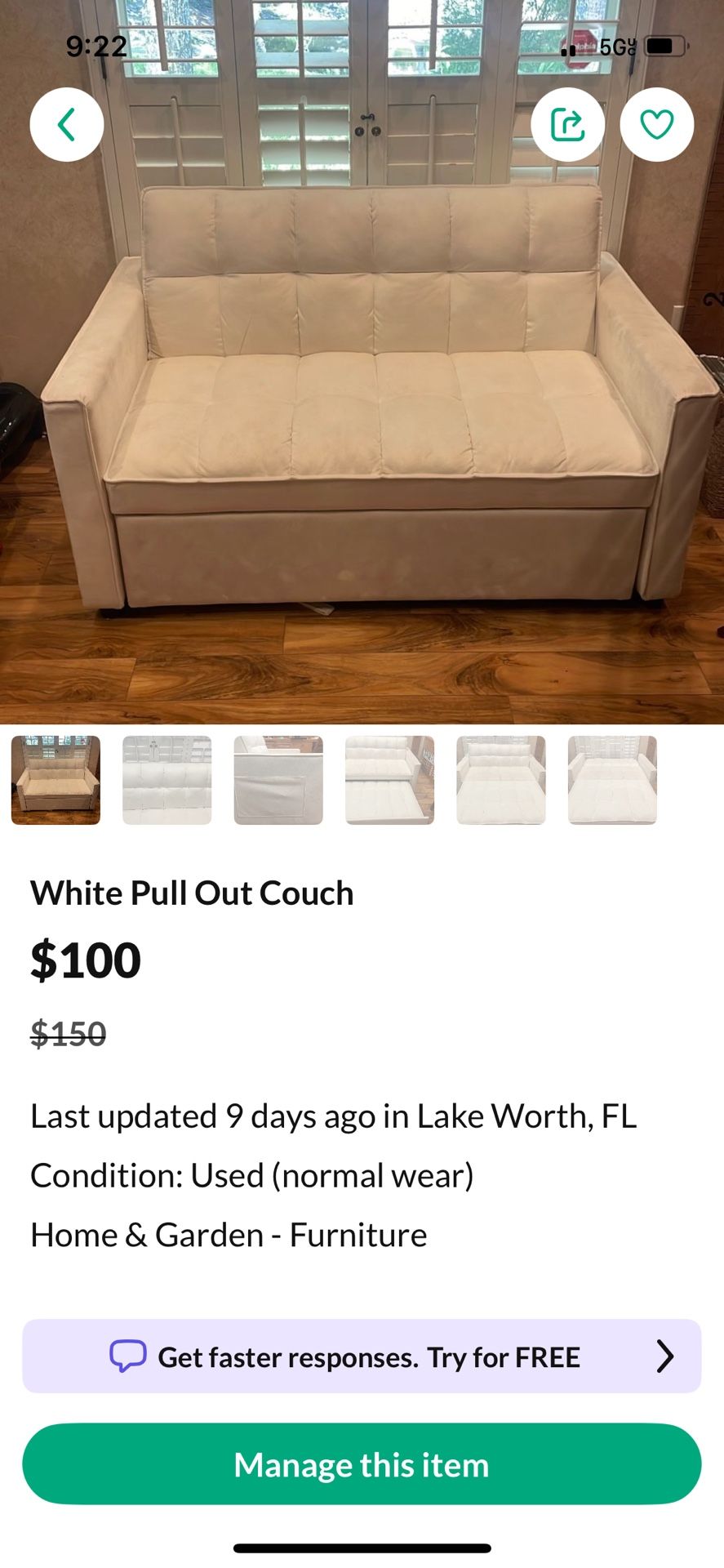Display the sixth photo thumbnail
This screenshot has height=1568, width=724.
click(612, 780)
